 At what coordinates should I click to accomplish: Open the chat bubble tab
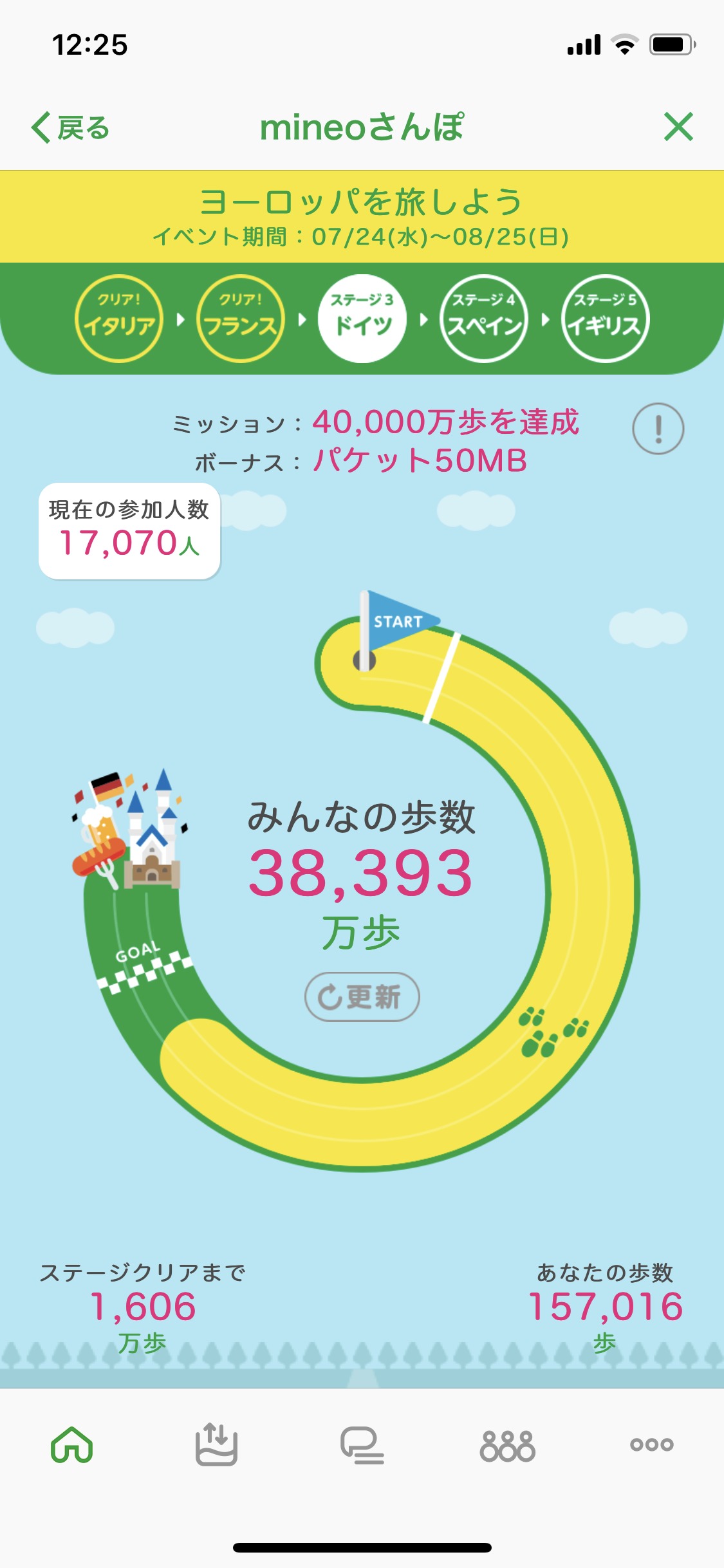tap(362, 1444)
